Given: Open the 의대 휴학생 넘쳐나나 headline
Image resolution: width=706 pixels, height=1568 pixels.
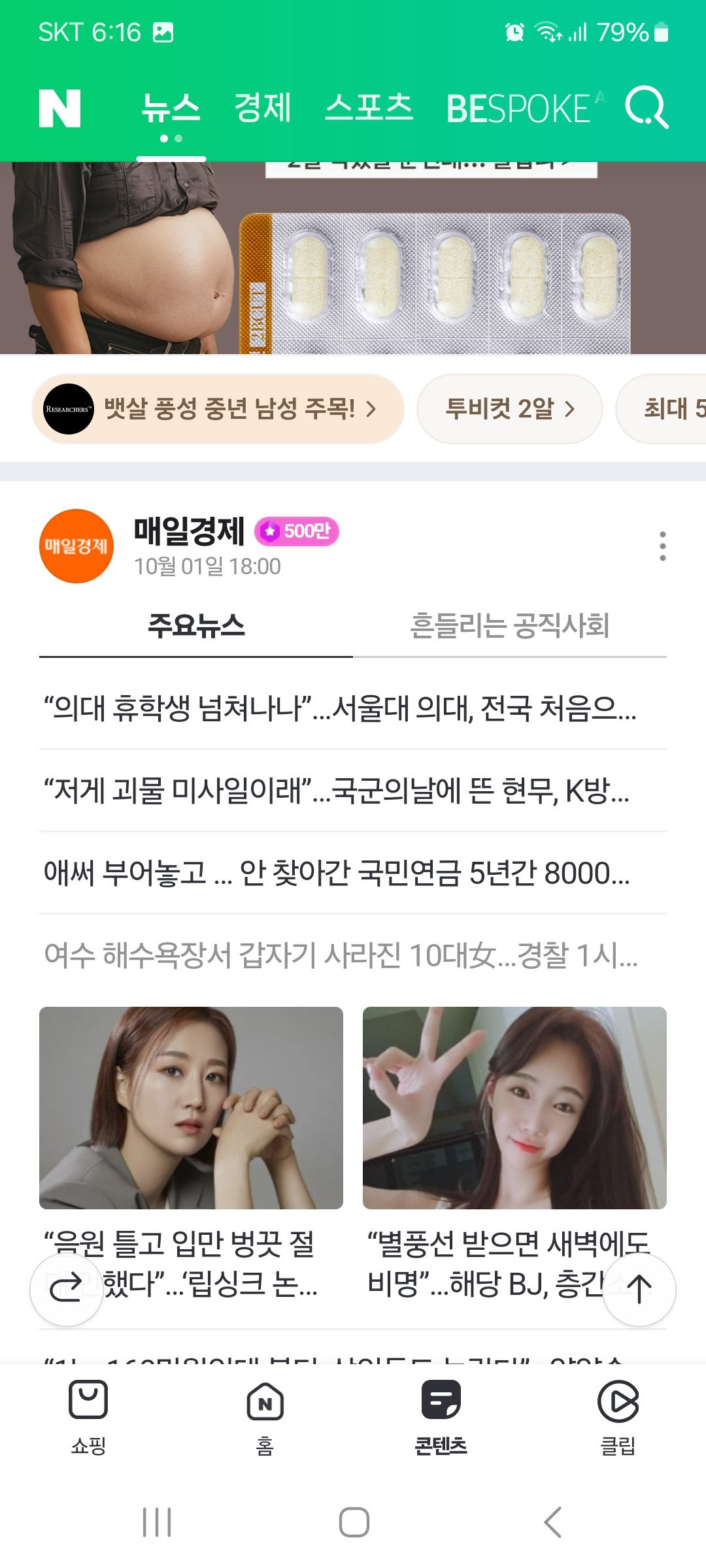Looking at the screenshot, I should (340, 708).
